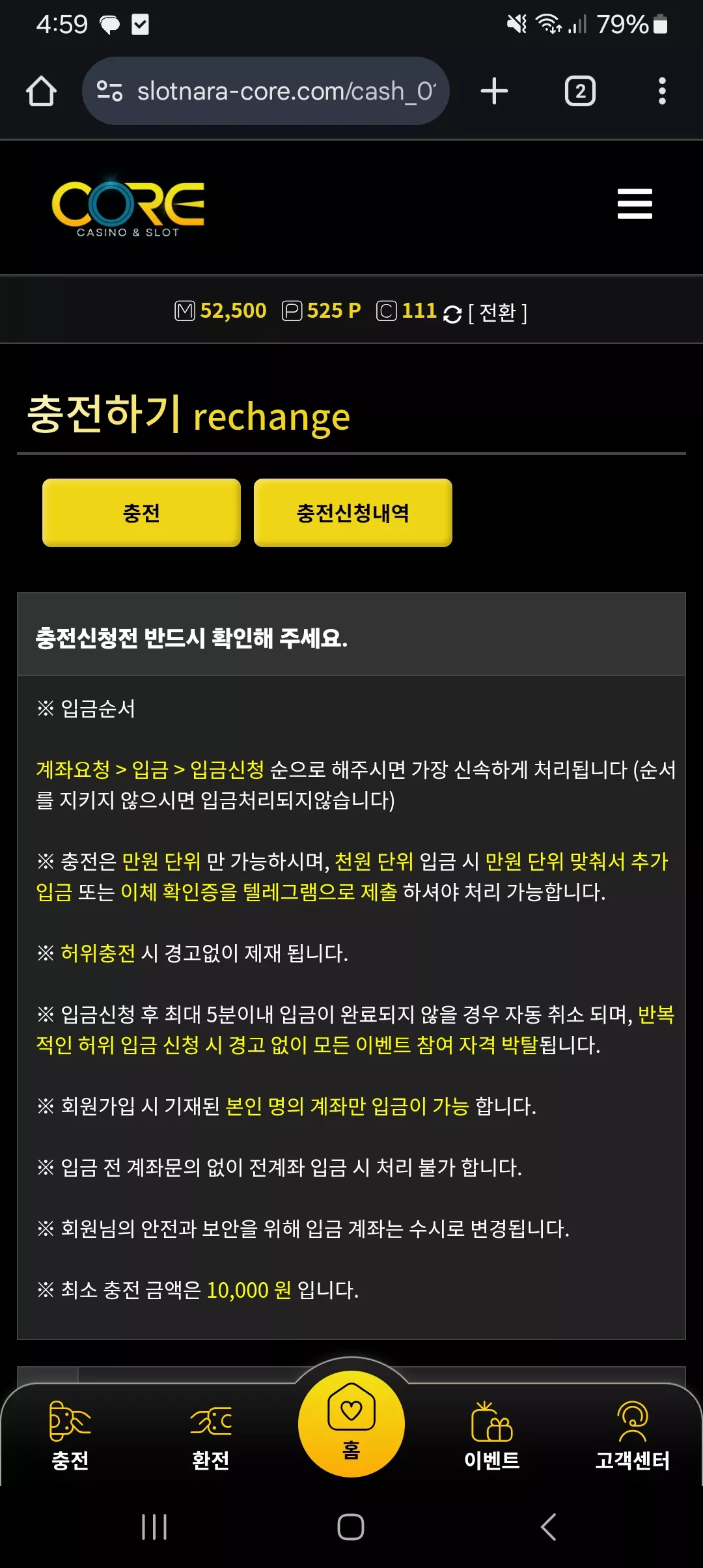Tap the 충전 yellow button
Image resolution: width=703 pixels, height=1568 pixels.
pos(141,513)
